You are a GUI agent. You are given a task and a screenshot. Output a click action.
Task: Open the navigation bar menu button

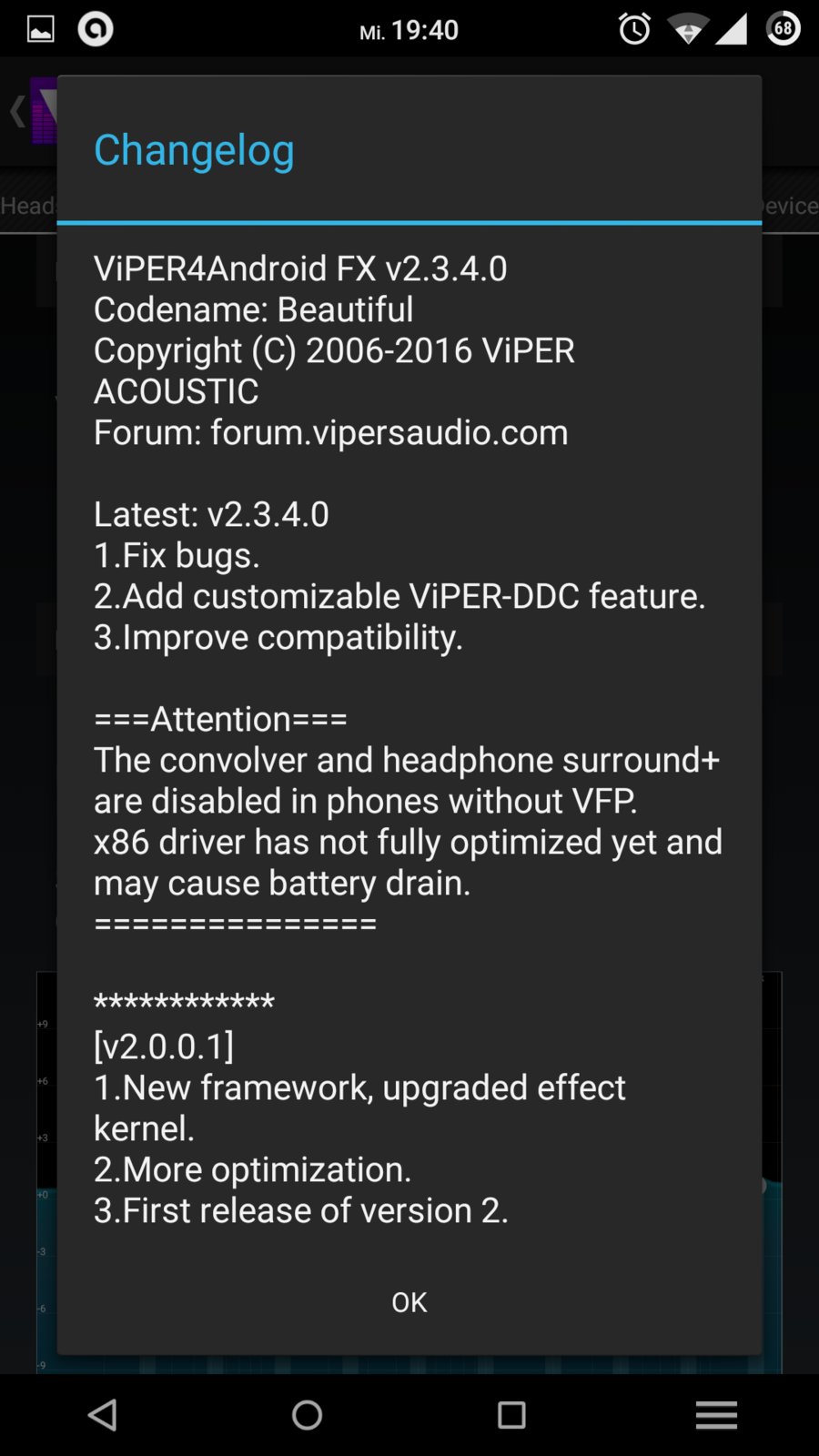click(716, 1415)
